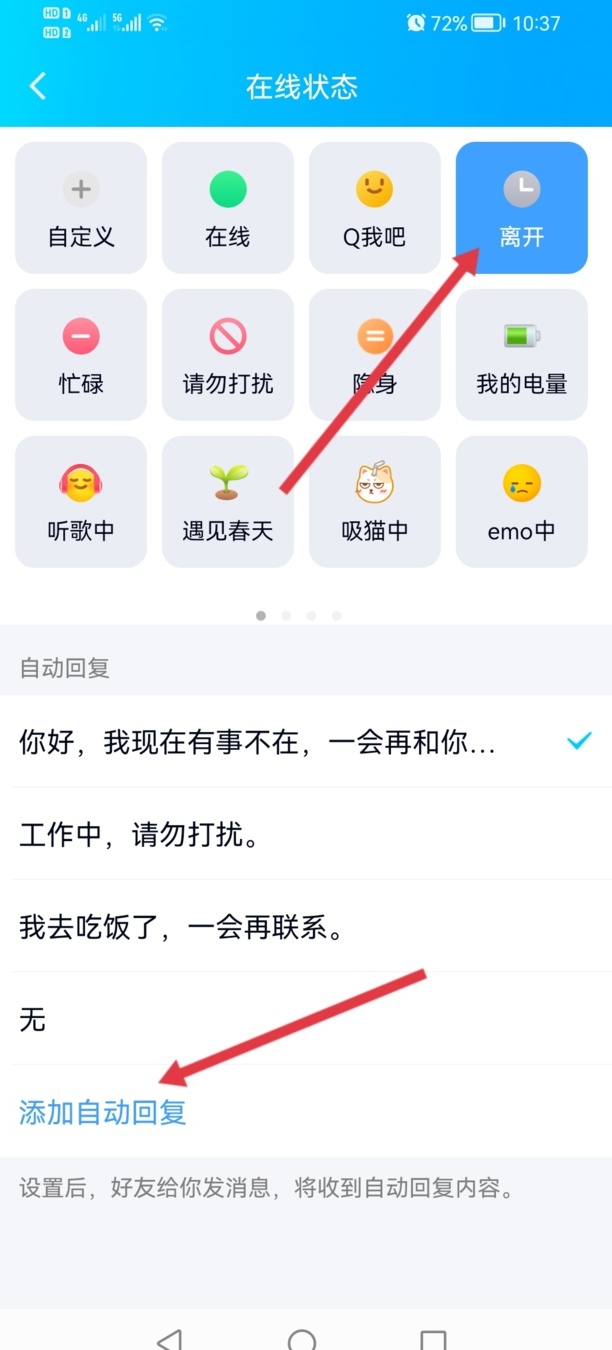Image resolution: width=612 pixels, height=1350 pixels.
Task: Open the 自定义 custom status tile
Action: 81,208
